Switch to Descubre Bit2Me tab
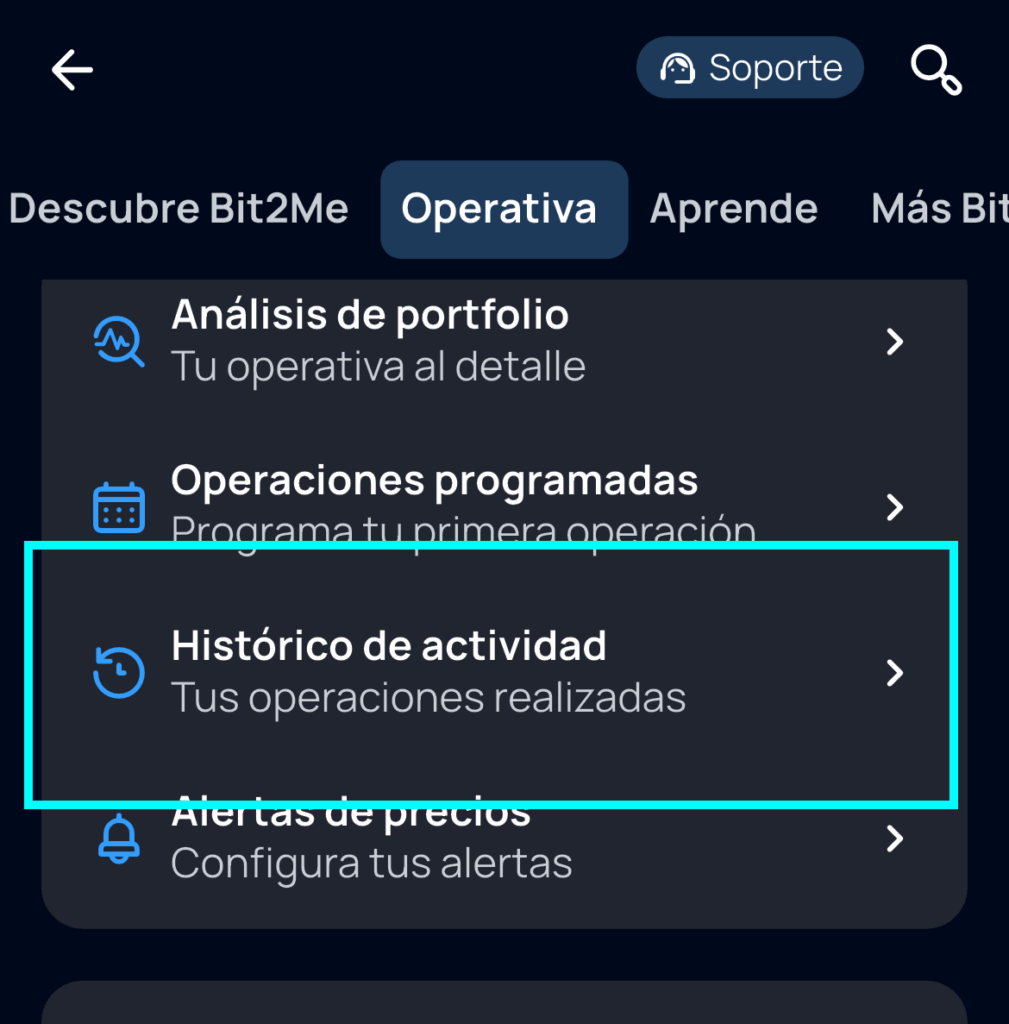This screenshot has width=1009, height=1024. (x=178, y=209)
